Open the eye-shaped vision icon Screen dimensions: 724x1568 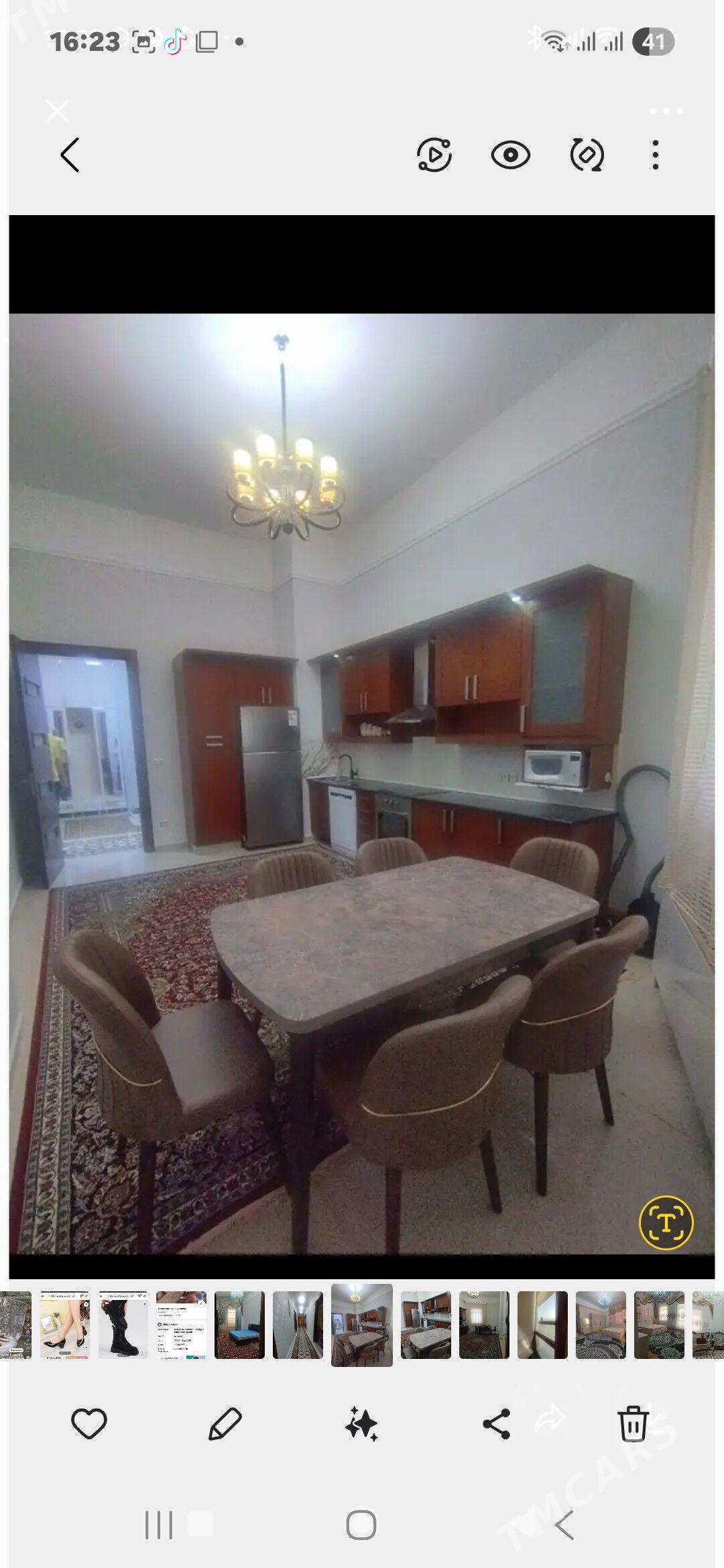point(510,155)
